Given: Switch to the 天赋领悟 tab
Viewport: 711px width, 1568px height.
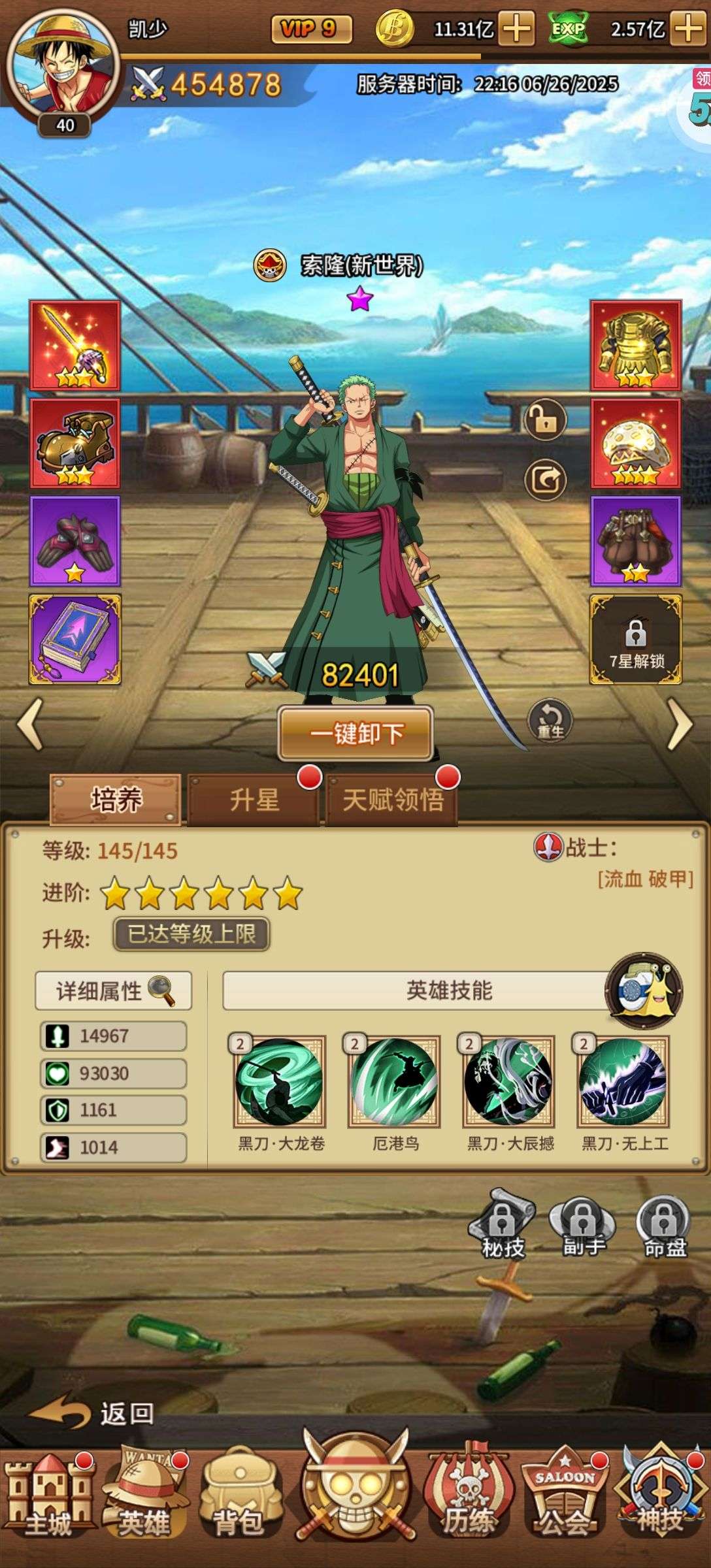Looking at the screenshot, I should (392, 800).
